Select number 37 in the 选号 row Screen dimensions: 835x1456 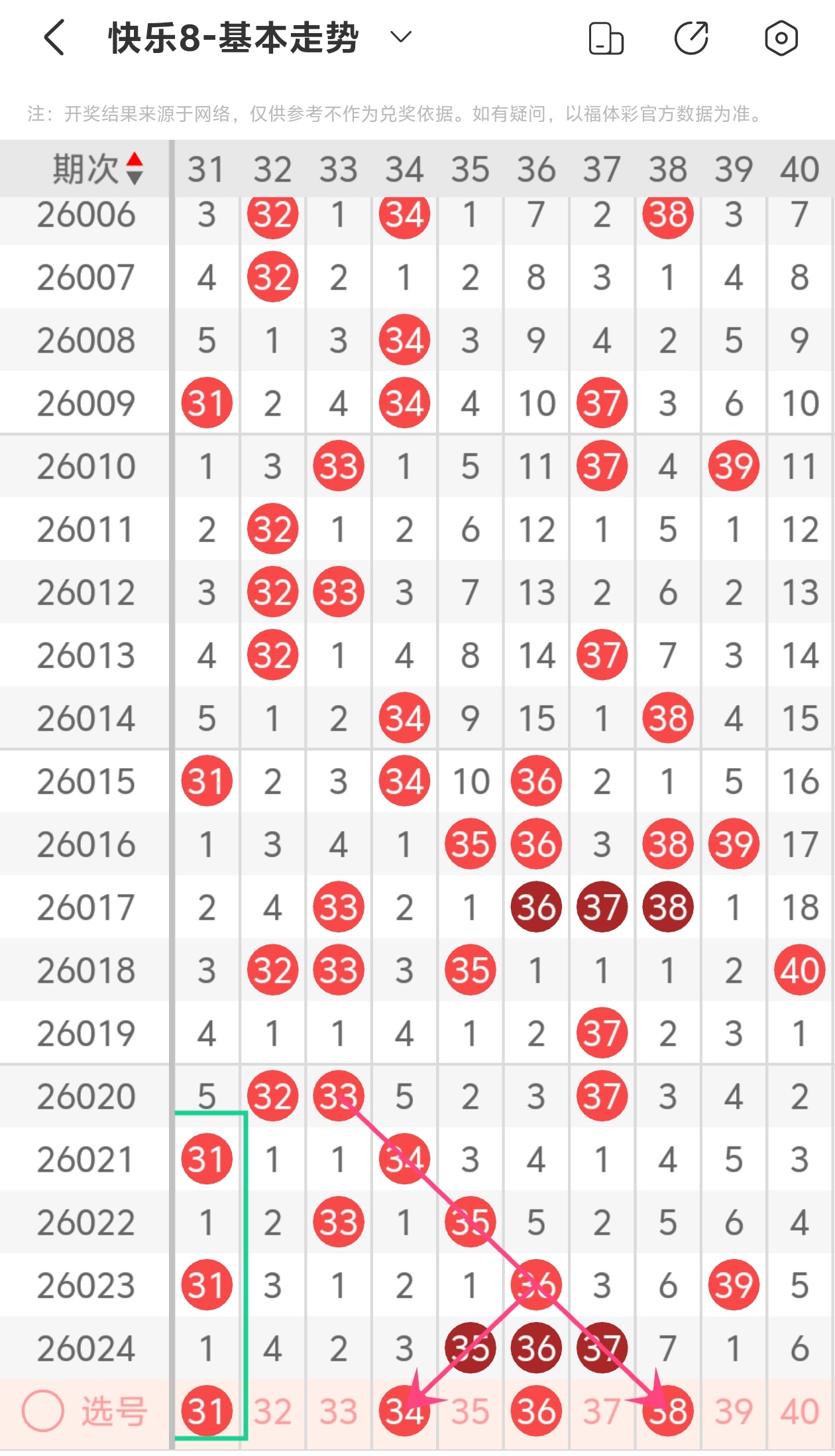(602, 1412)
